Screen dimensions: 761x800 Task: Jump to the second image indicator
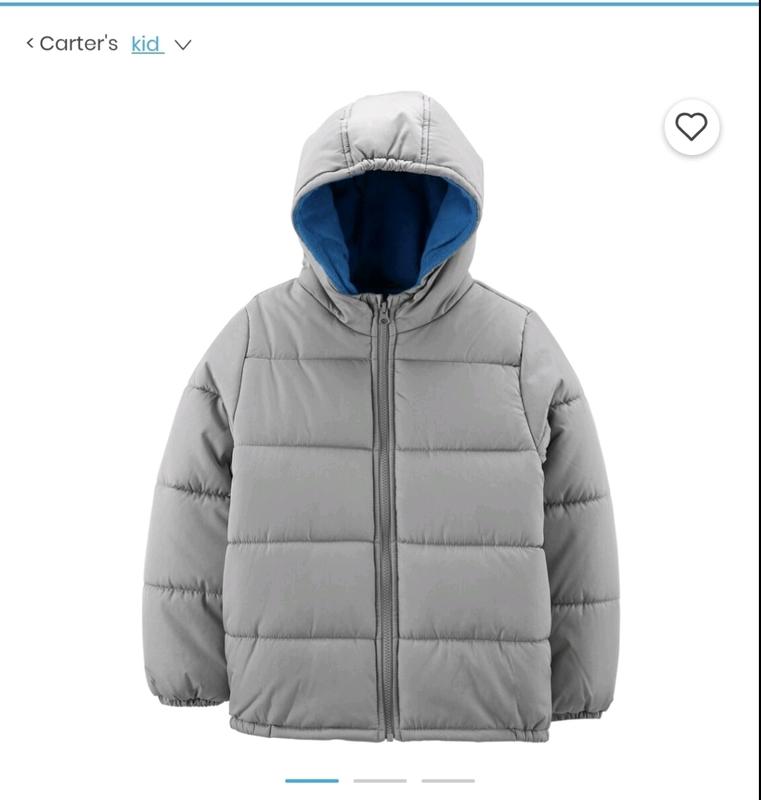(x=380, y=780)
